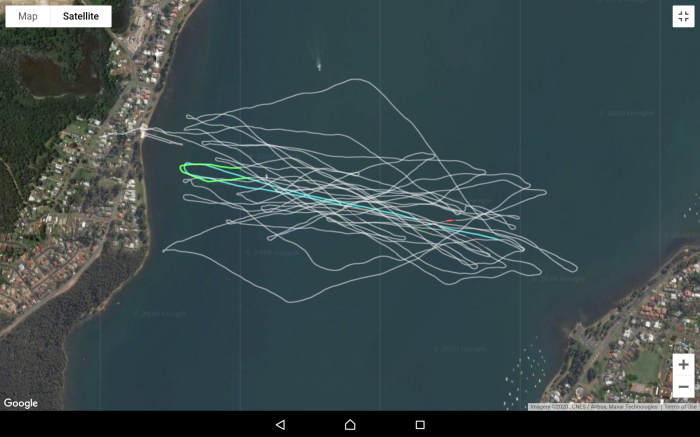The width and height of the screenshot is (700, 437).
Task: Go back with the system back button
Action: [280, 425]
